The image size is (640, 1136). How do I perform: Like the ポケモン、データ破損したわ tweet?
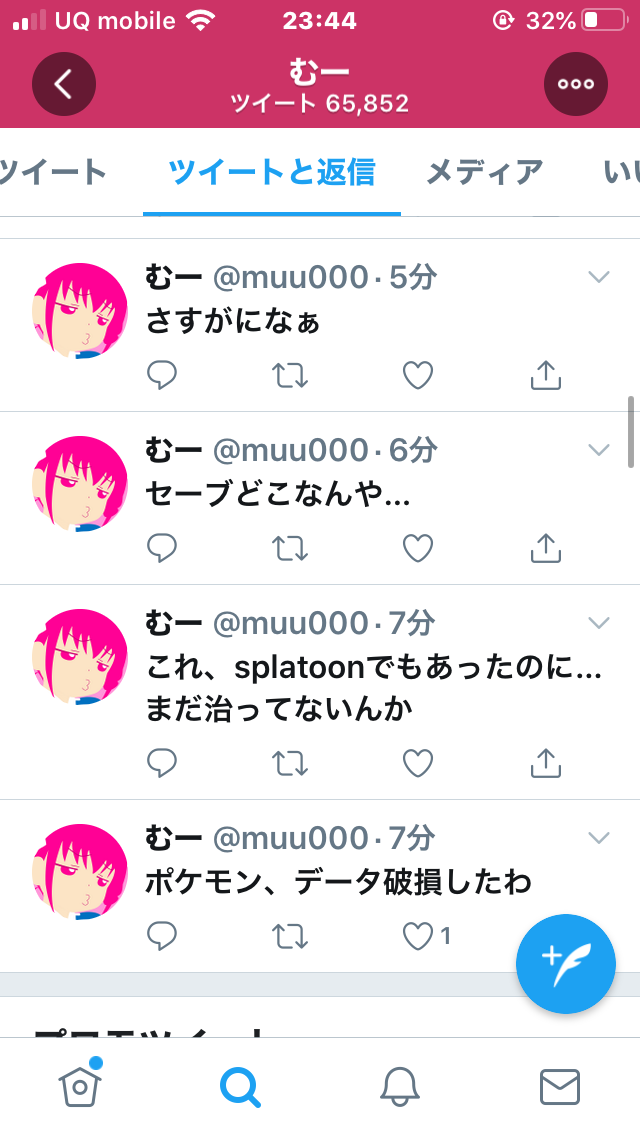coord(417,936)
